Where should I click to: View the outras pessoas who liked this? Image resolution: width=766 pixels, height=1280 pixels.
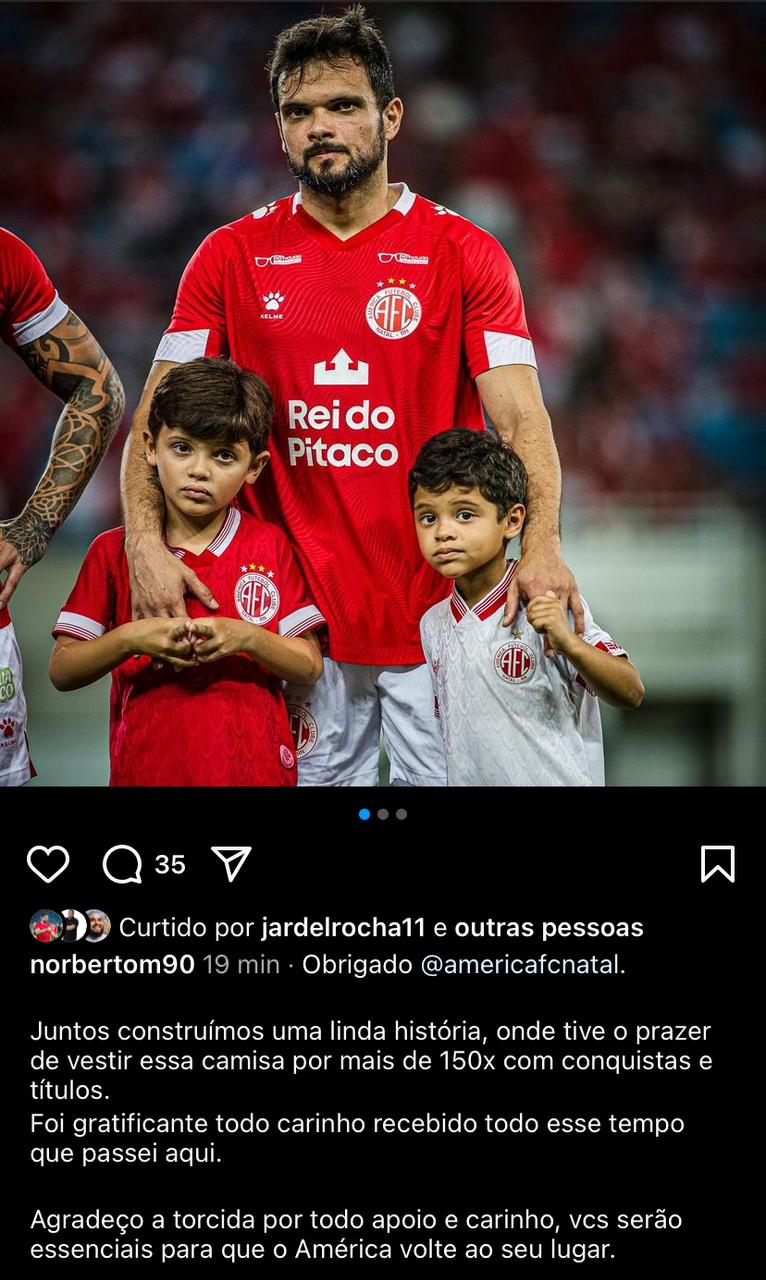coord(548,928)
